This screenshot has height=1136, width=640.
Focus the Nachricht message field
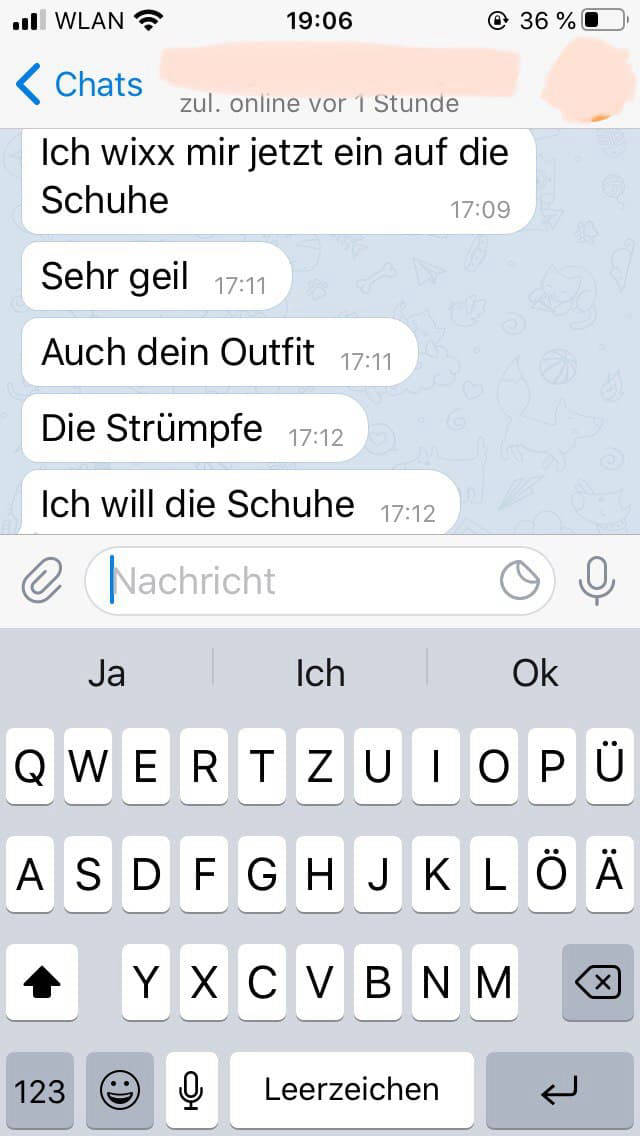click(300, 580)
